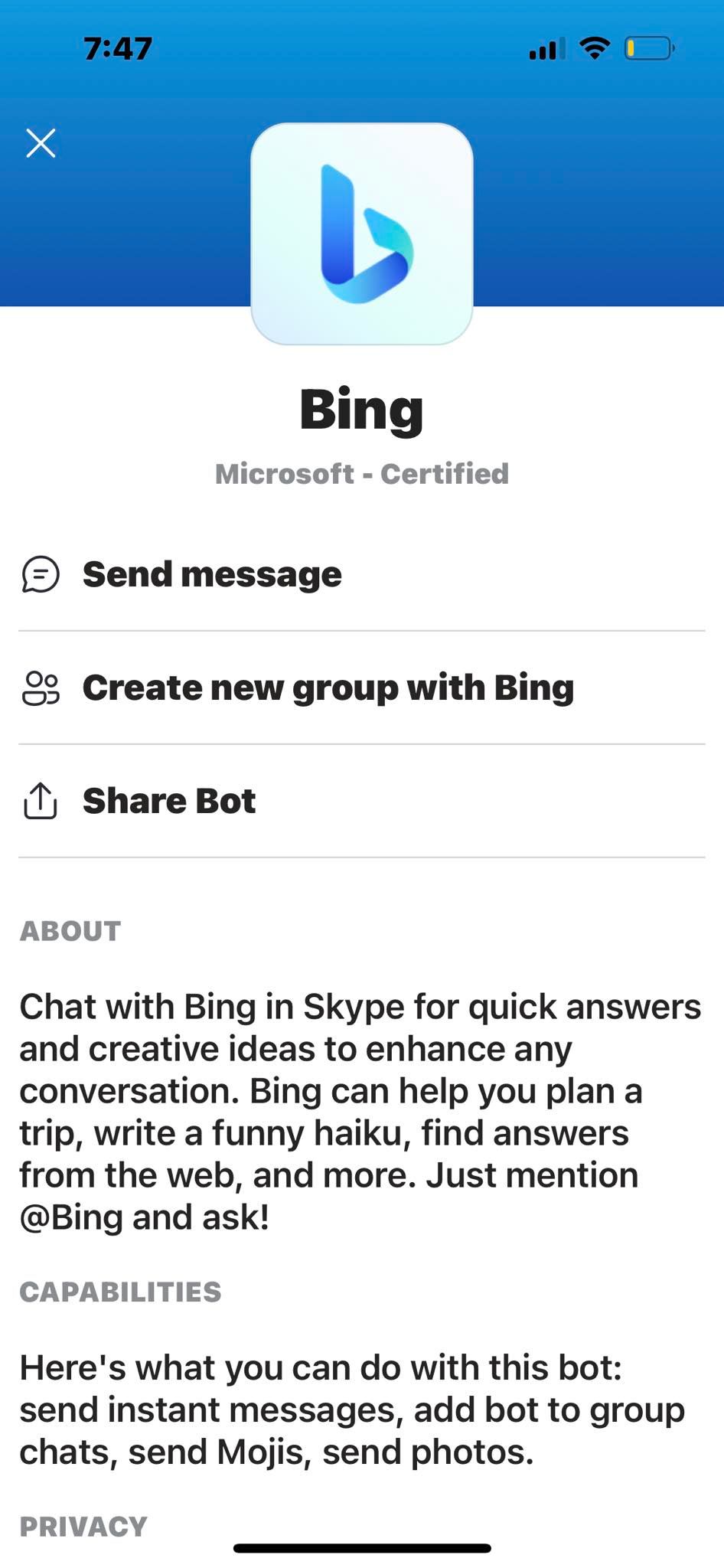This screenshot has width=724, height=1568.
Task: Choose the Share Bot action
Action: coord(169,801)
